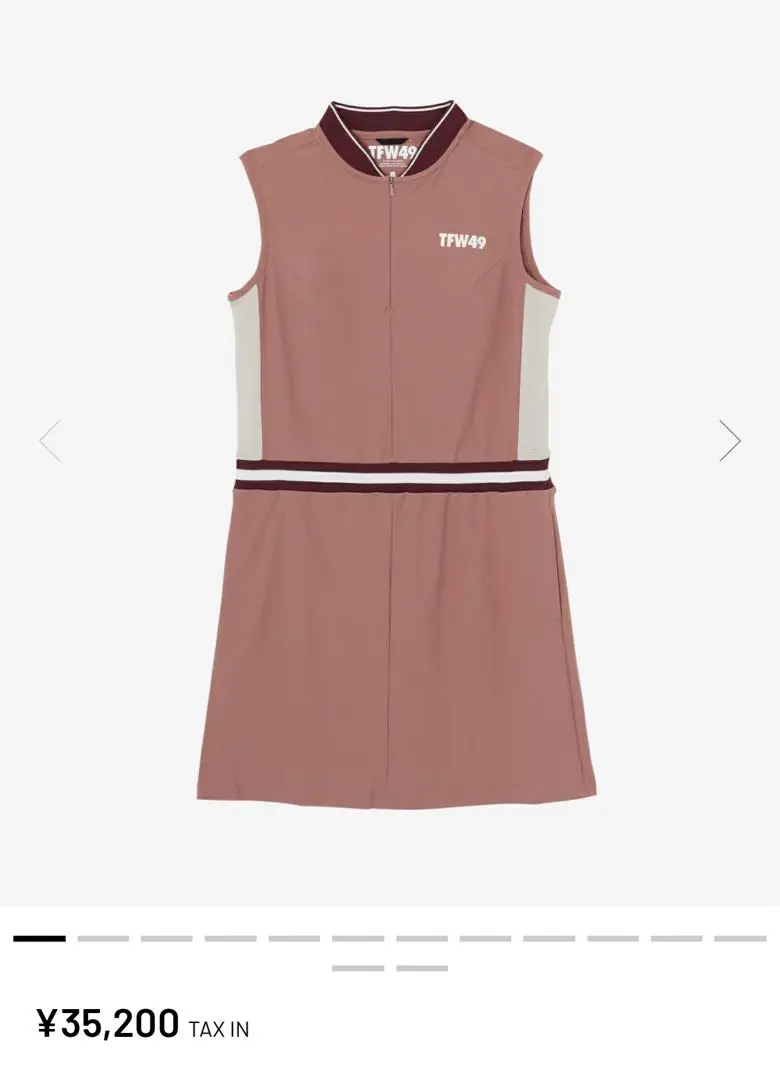The height and width of the screenshot is (1080, 780).
Task: Go back to the previous product image
Action: [x=50, y=440]
